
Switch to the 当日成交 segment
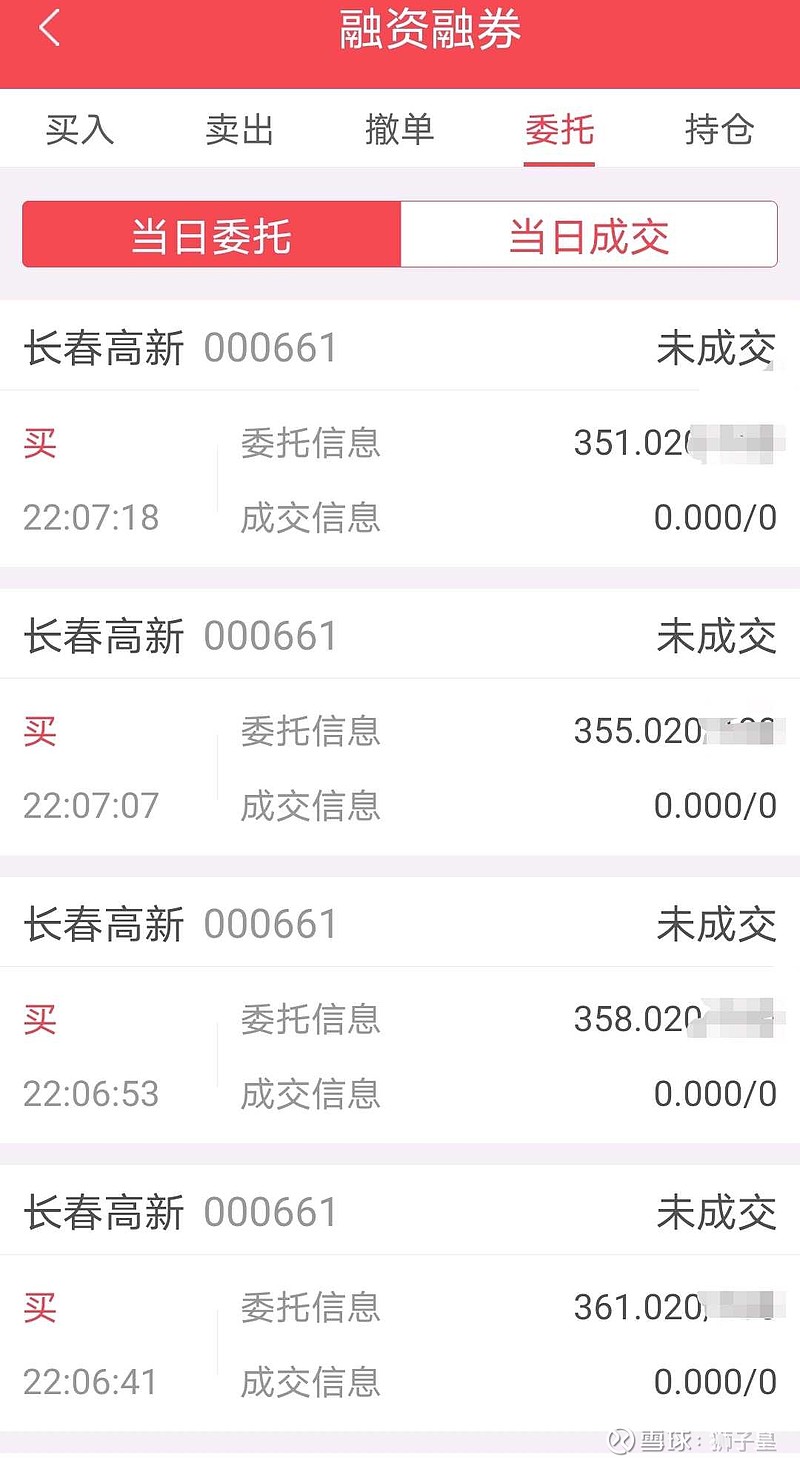589,235
